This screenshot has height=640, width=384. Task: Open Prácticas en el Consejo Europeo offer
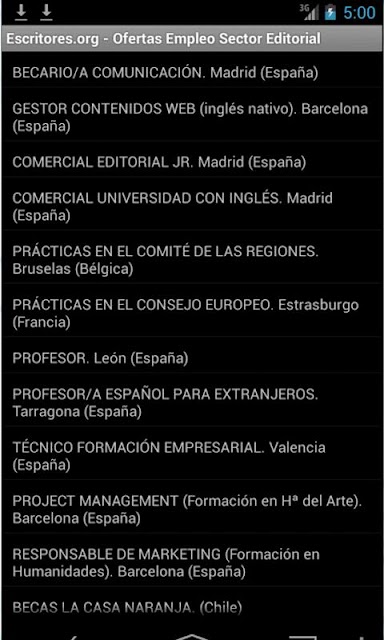point(192,314)
